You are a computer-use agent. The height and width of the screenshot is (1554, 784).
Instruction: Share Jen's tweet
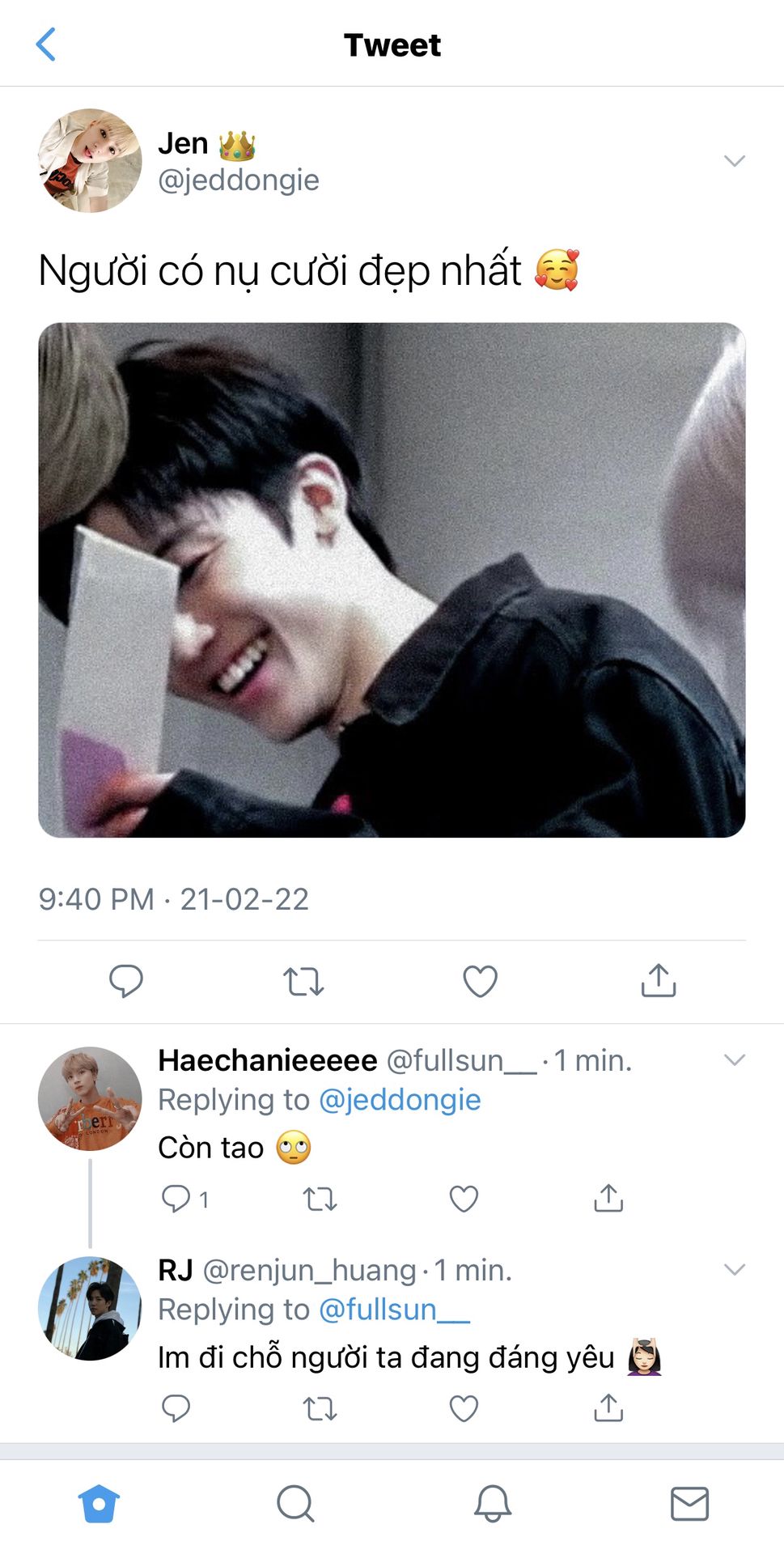pyautogui.click(x=658, y=981)
